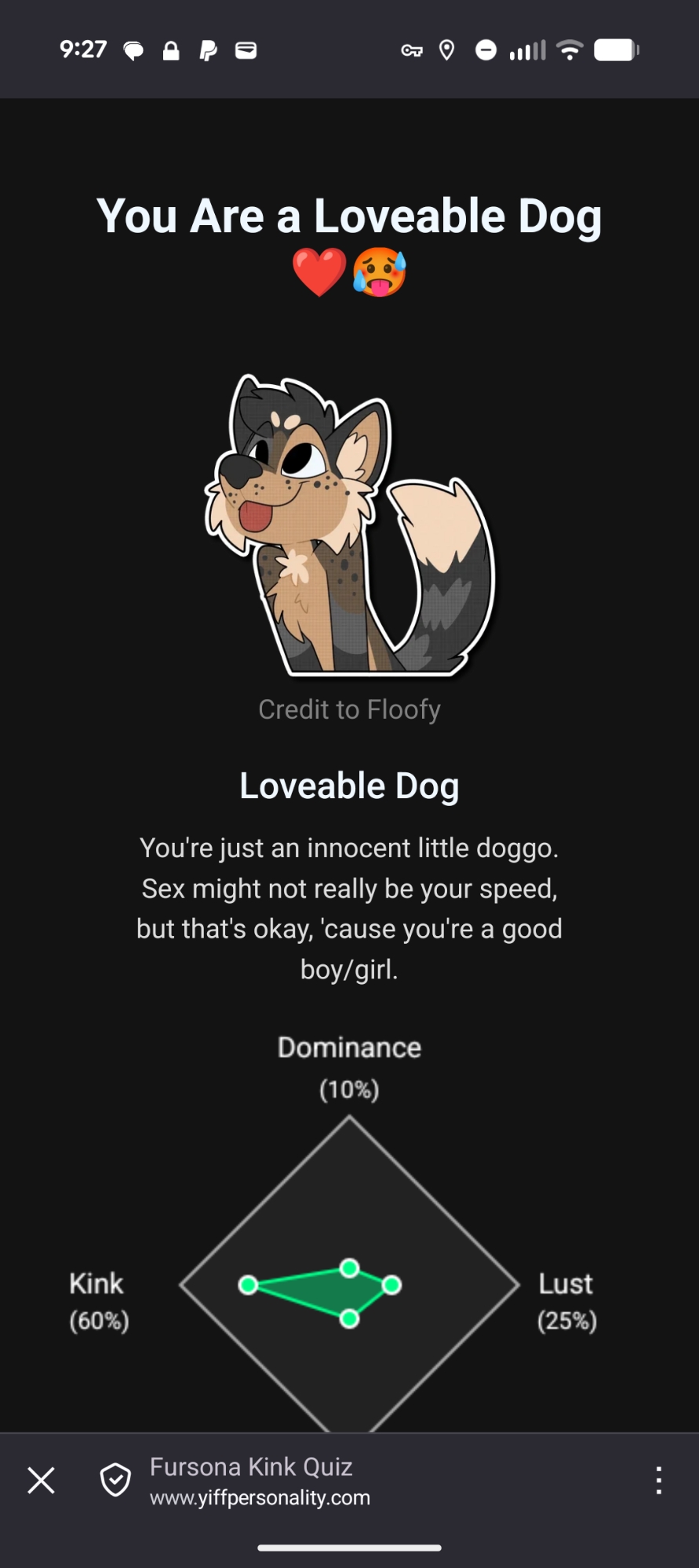
Task: Open the browser overflow menu
Action: pyautogui.click(x=658, y=1480)
